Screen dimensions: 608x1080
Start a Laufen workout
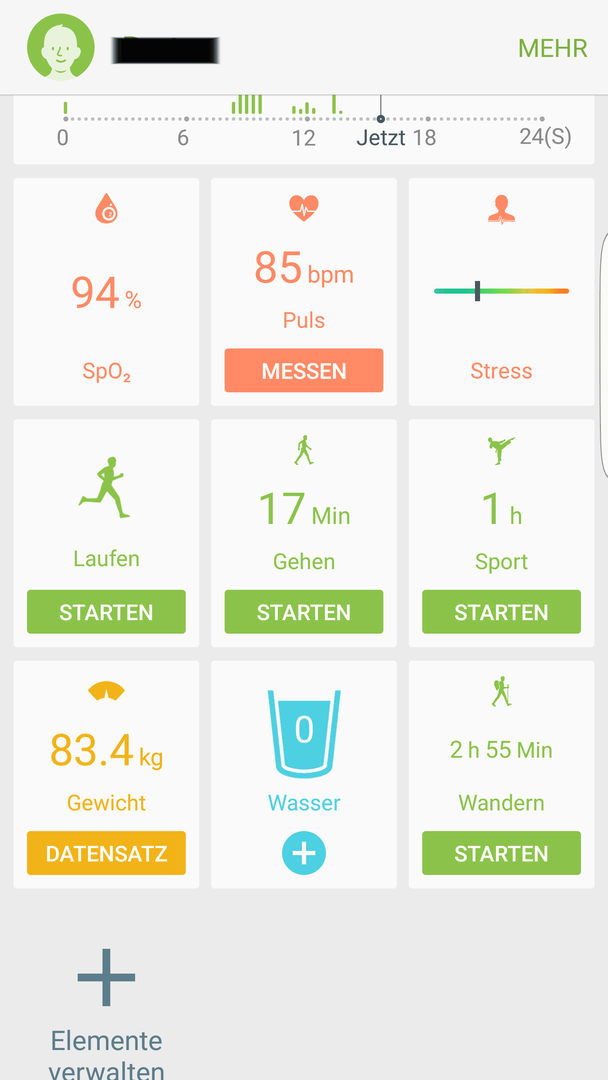[x=106, y=612]
